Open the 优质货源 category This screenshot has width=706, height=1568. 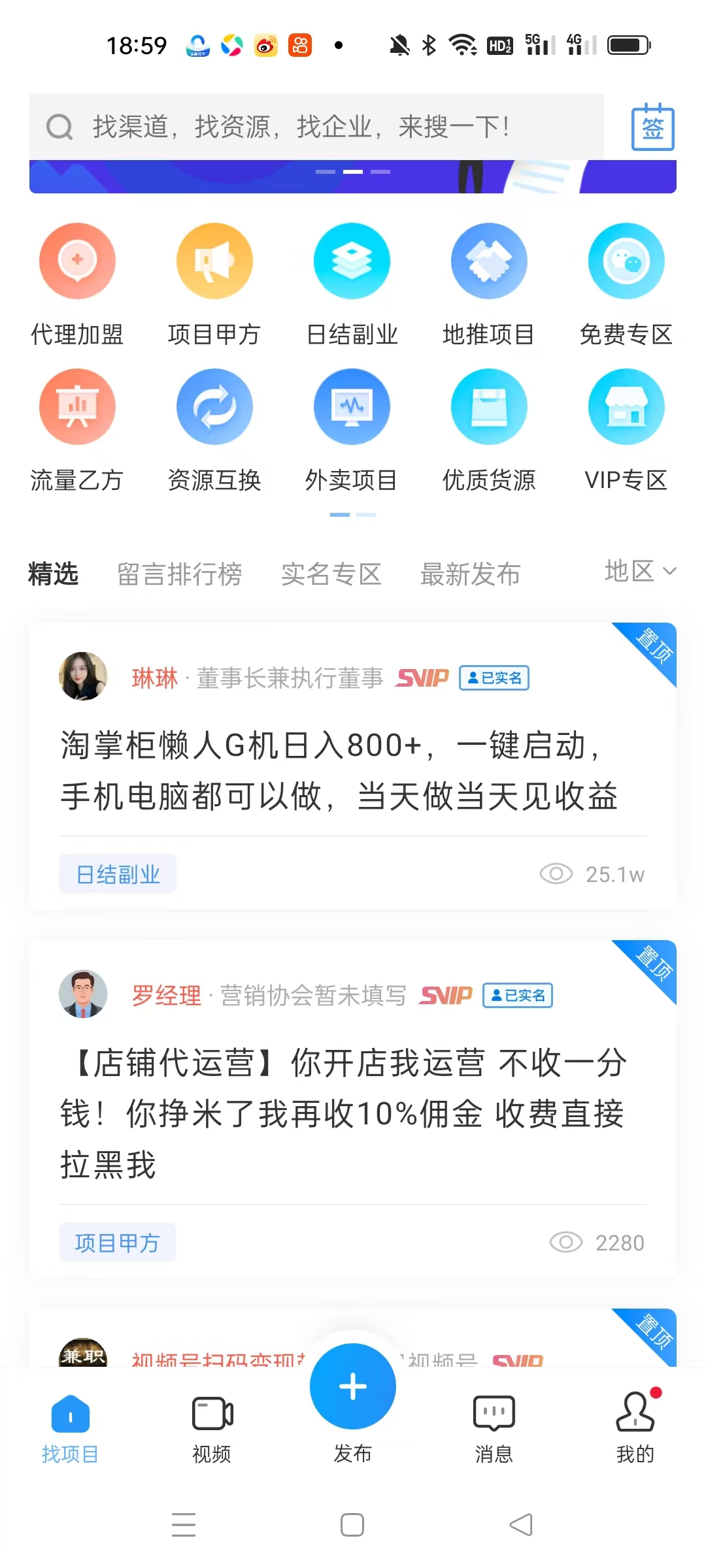click(x=489, y=407)
